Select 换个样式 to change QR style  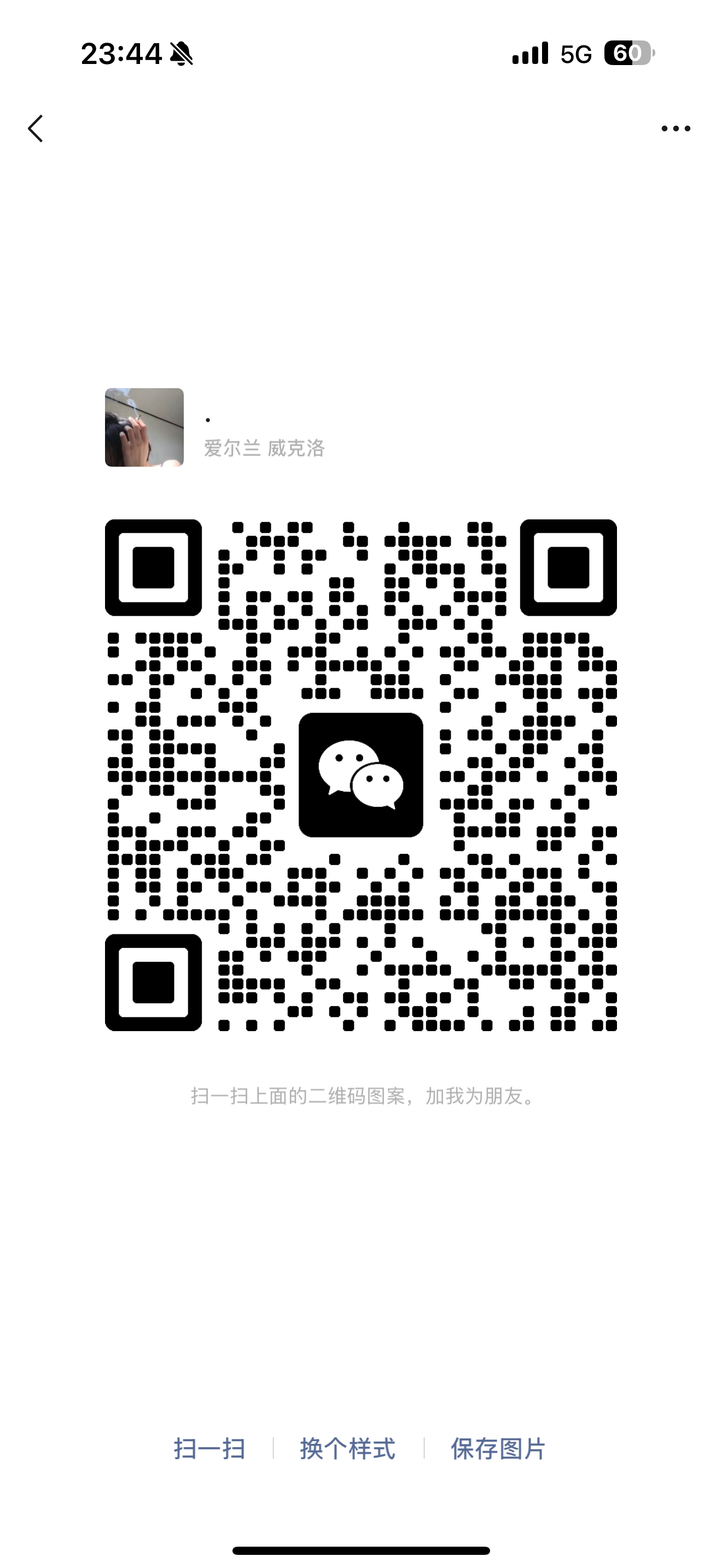tap(348, 1448)
